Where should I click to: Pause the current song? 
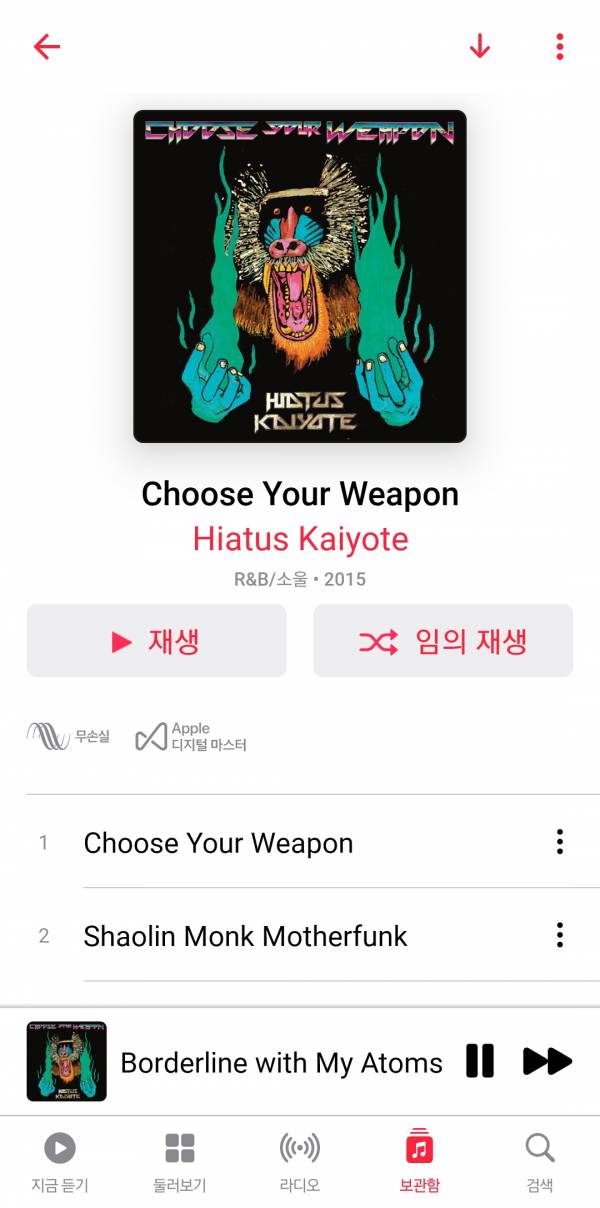(x=480, y=1061)
